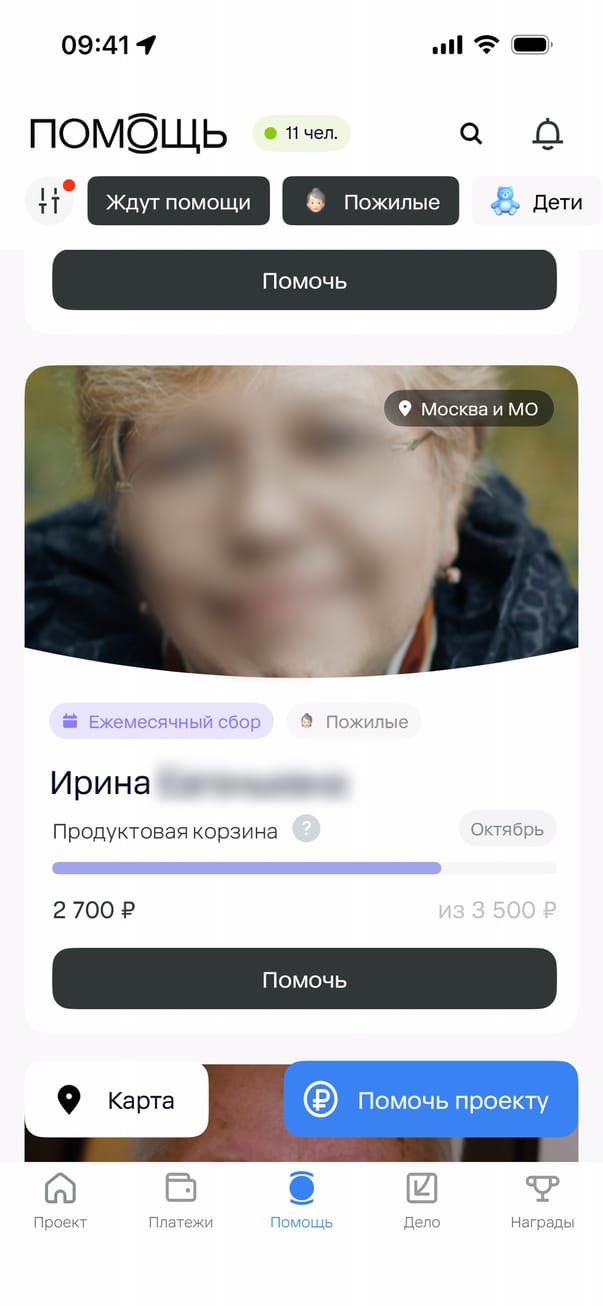Tap the question mark next to Продуктовая корзина
This screenshot has height=1306, width=603.
(306, 829)
